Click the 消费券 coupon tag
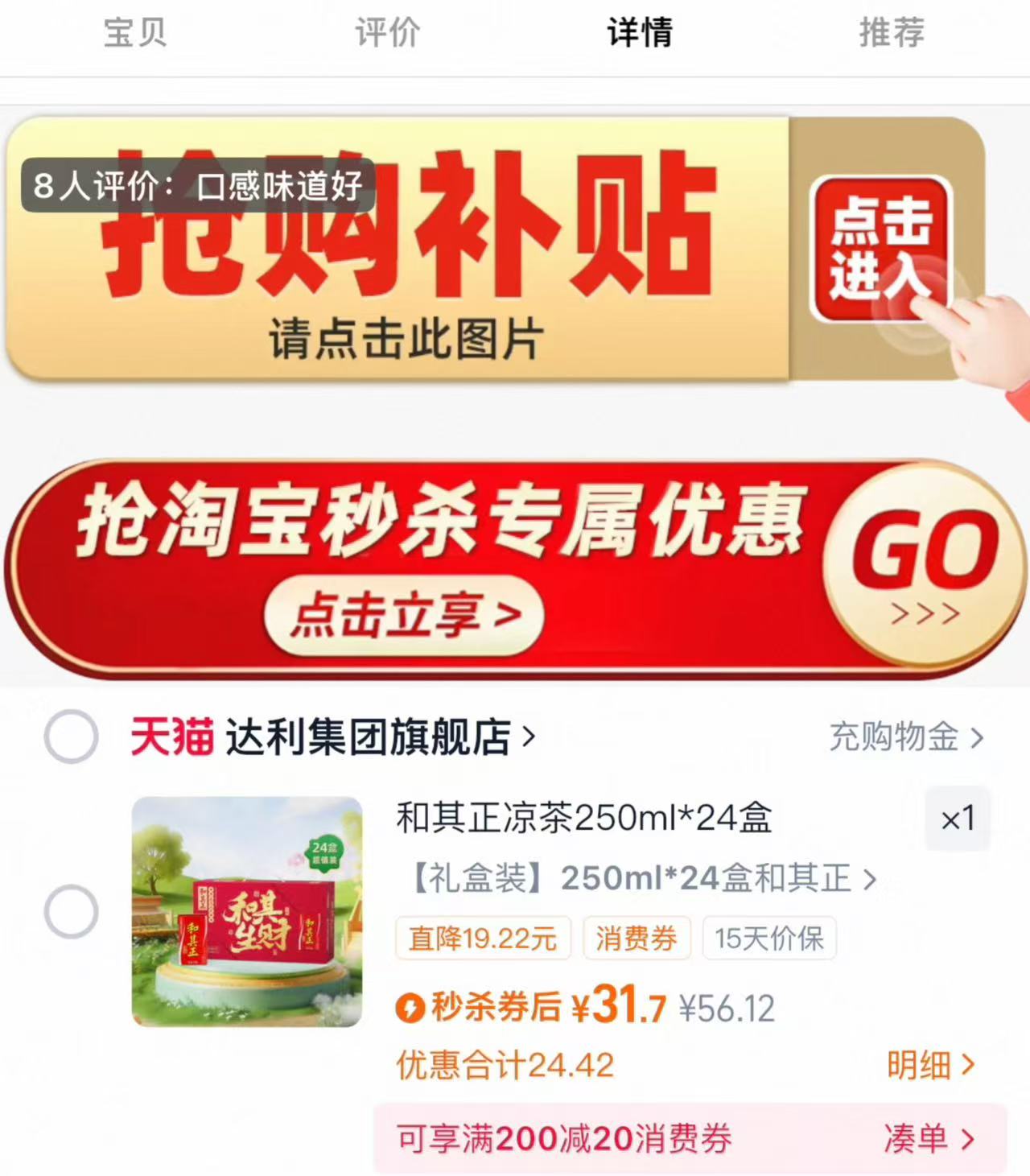 (638, 937)
